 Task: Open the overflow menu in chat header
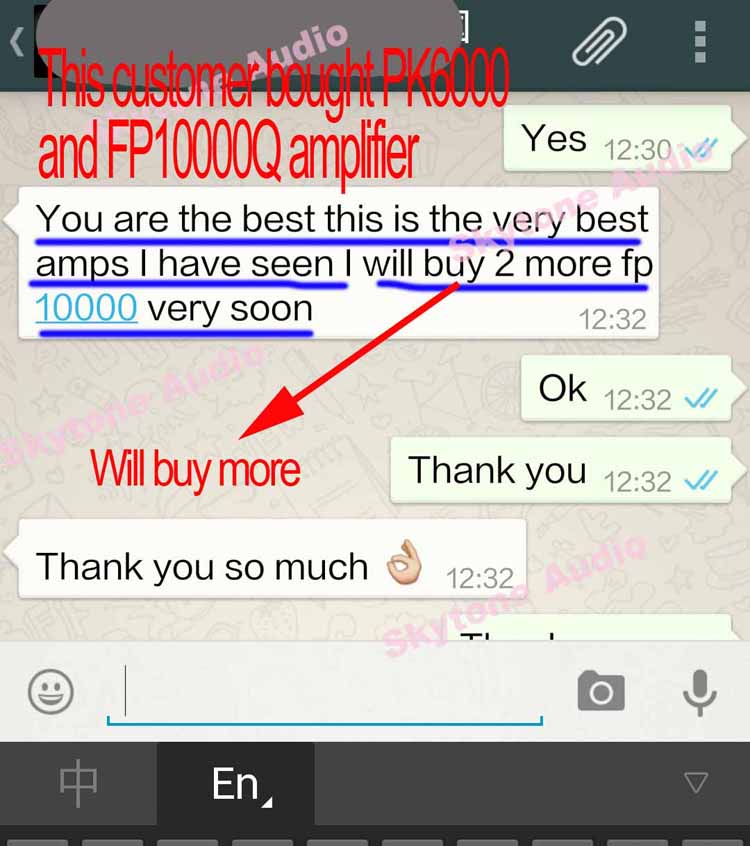(700, 42)
